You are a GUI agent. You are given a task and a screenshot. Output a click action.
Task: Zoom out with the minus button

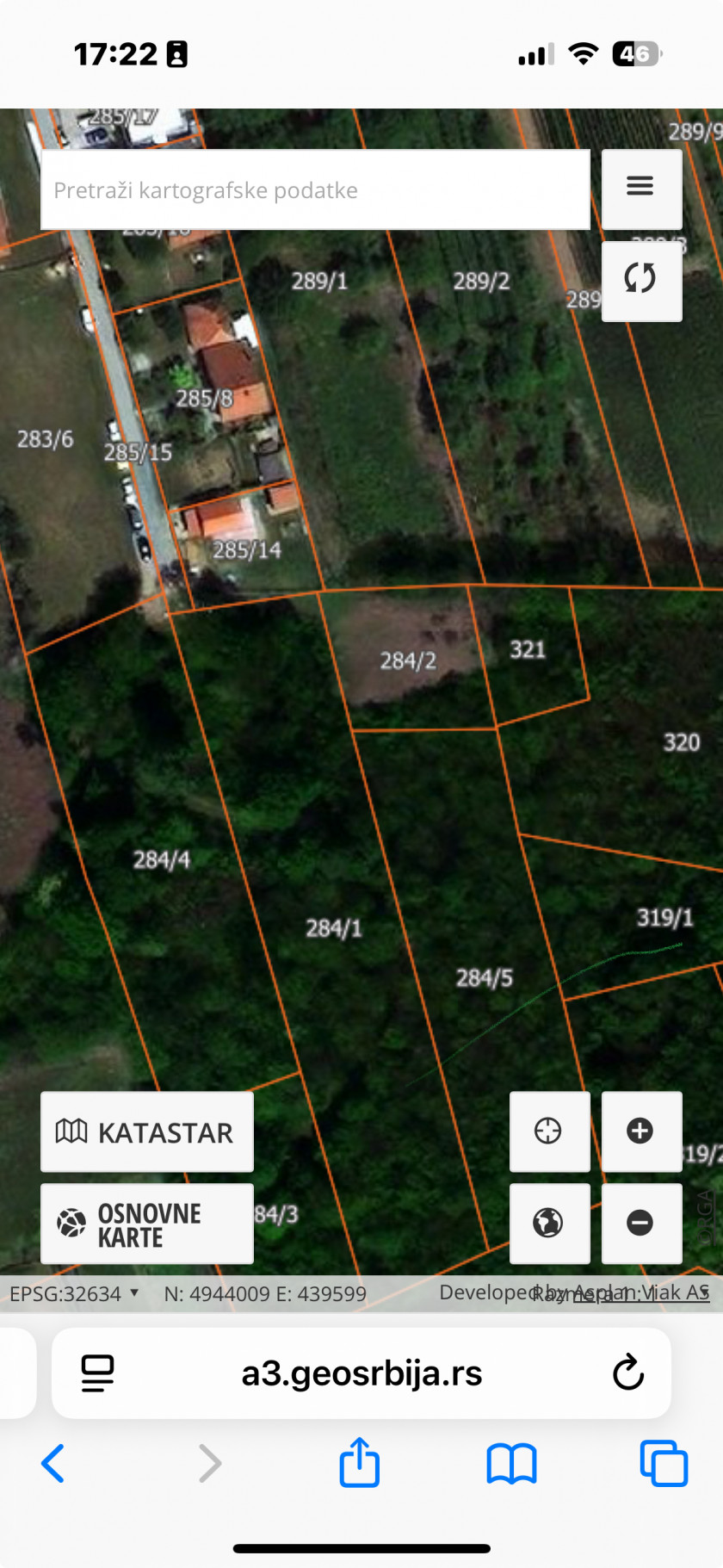tap(641, 1224)
